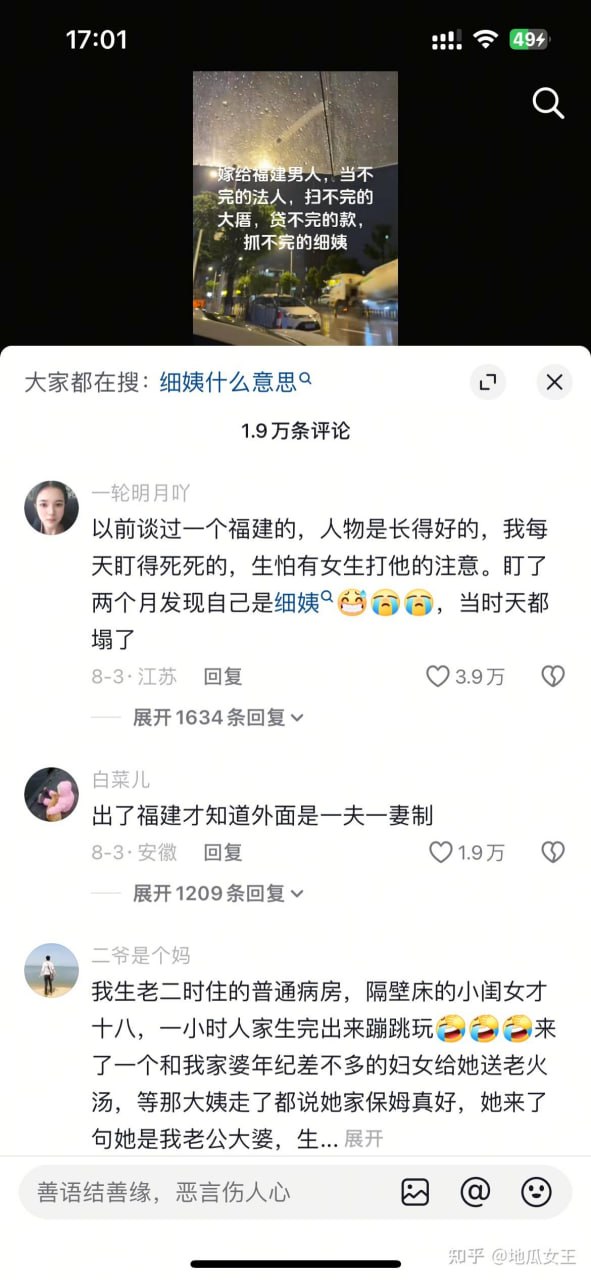The height and width of the screenshot is (1280, 591).
Task: Reply to 一轮明月吖's comment
Action: [x=223, y=677]
